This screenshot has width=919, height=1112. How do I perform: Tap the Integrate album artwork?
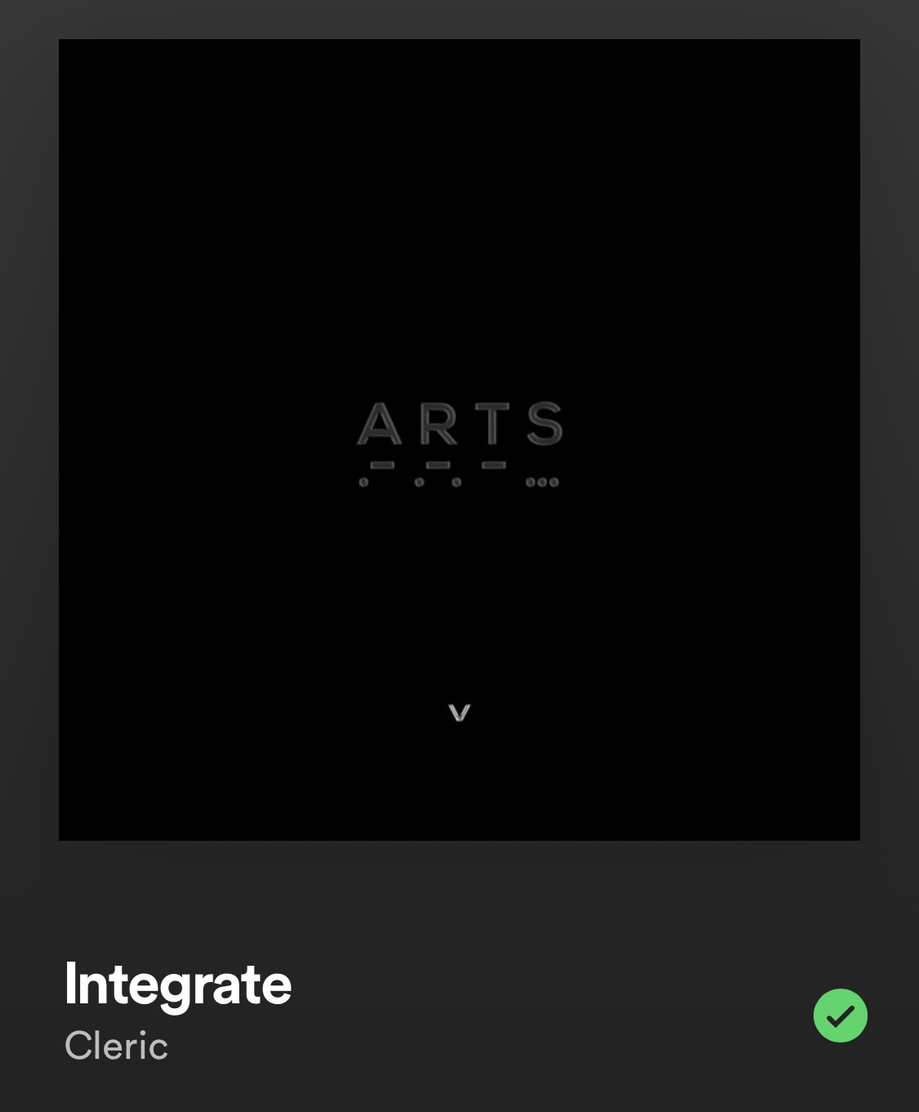(459, 440)
